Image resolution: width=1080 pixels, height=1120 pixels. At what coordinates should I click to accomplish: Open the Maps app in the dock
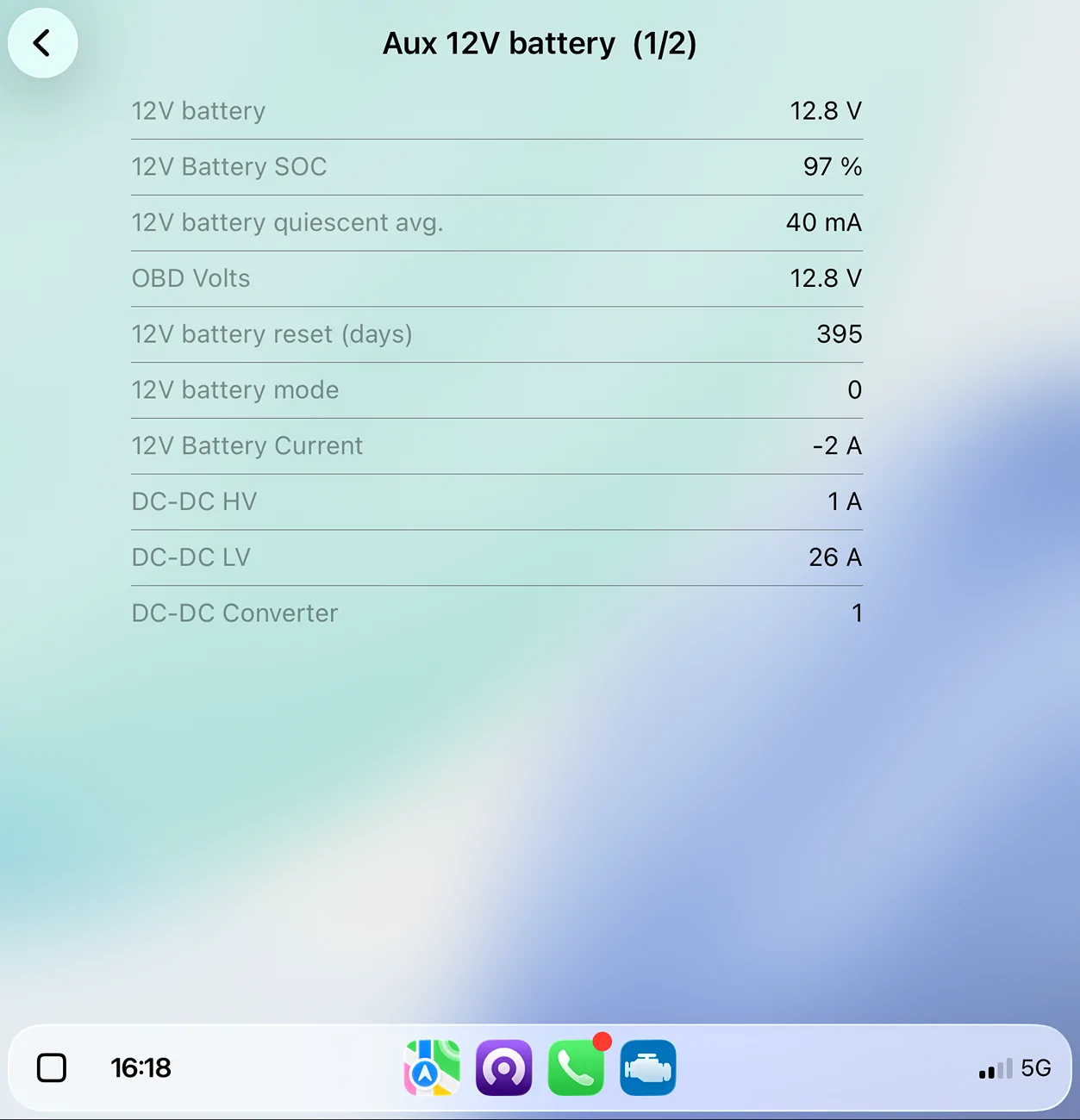[x=432, y=1067]
